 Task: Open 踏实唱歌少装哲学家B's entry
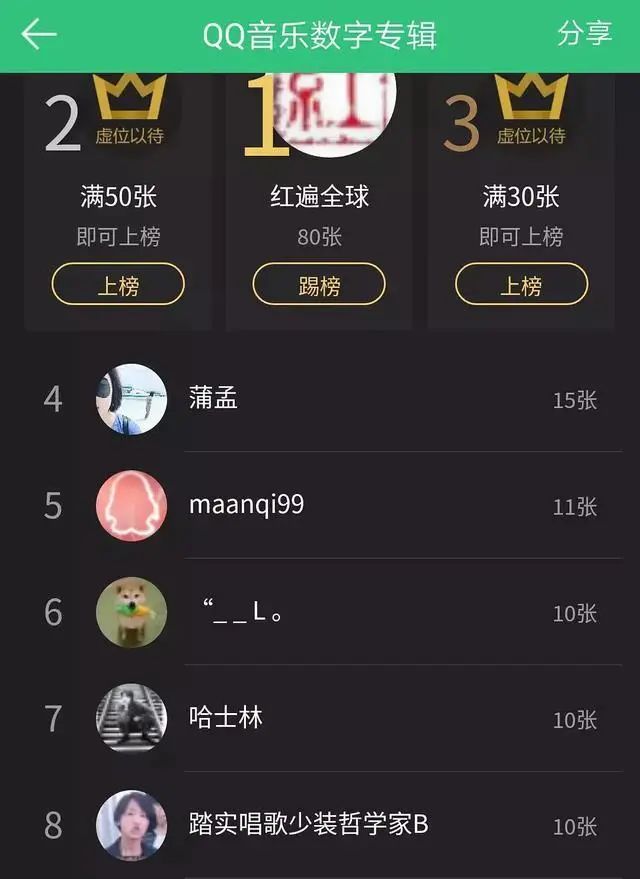[x=320, y=825]
